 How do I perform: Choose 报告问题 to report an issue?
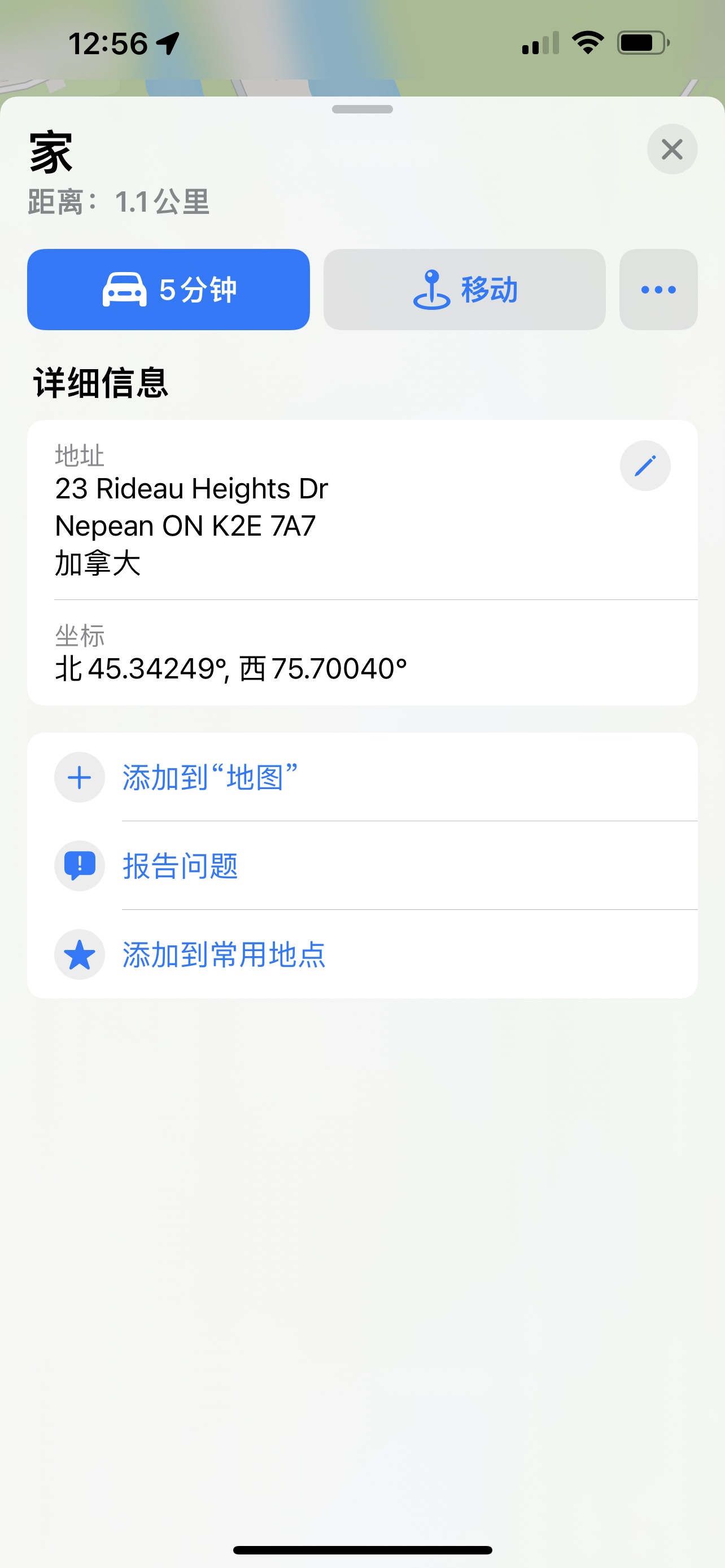click(x=180, y=866)
